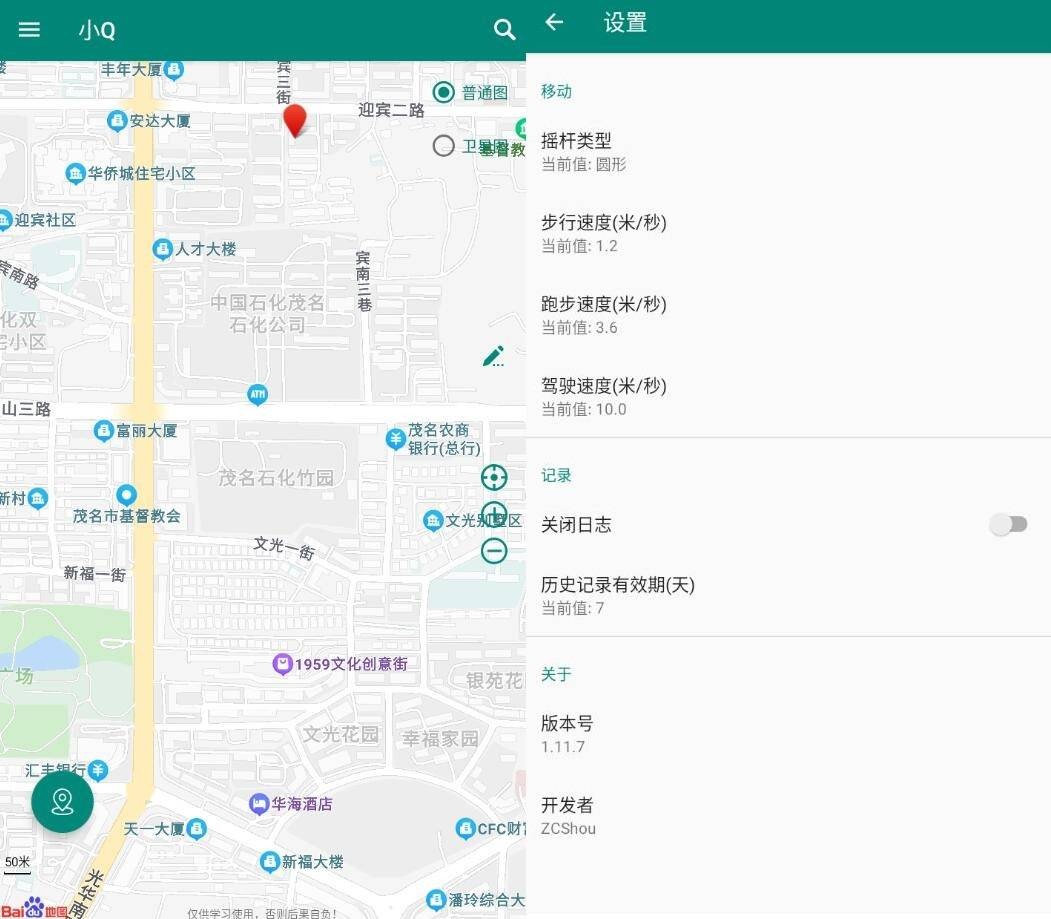Open 开发者 entry

[x=788, y=815]
